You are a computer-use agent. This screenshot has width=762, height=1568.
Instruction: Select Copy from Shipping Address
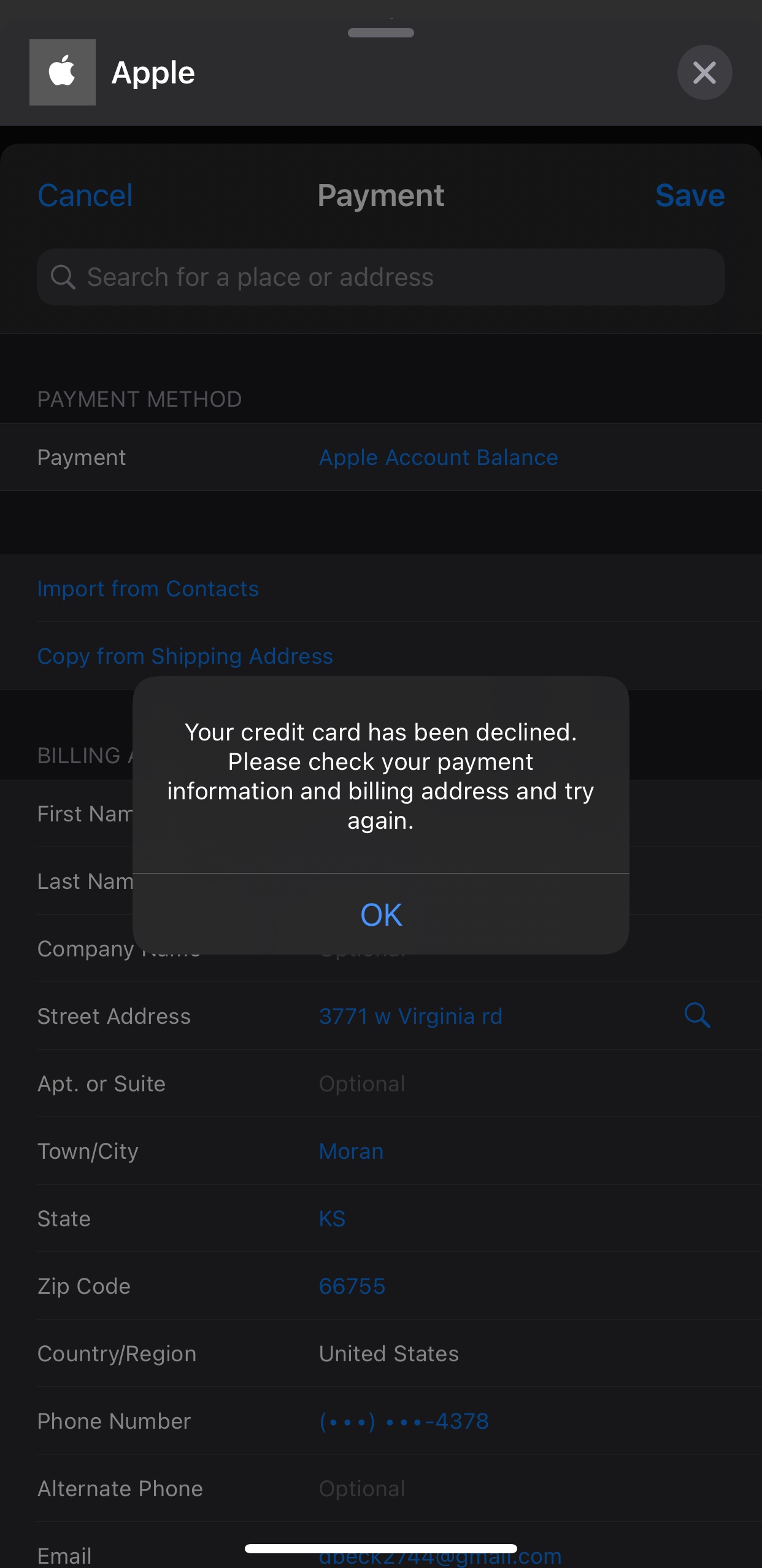(185, 656)
